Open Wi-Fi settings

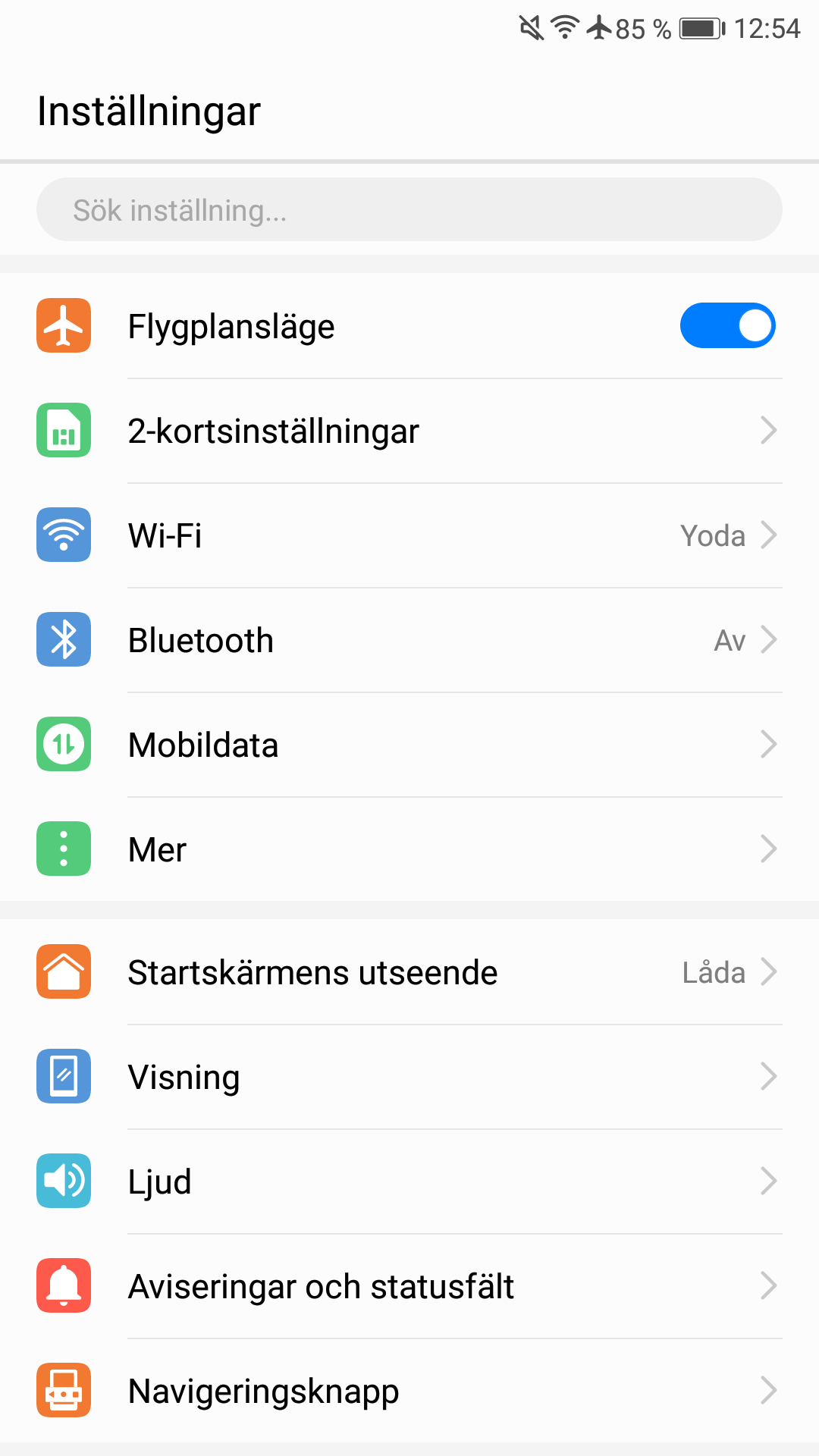click(409, 535)
